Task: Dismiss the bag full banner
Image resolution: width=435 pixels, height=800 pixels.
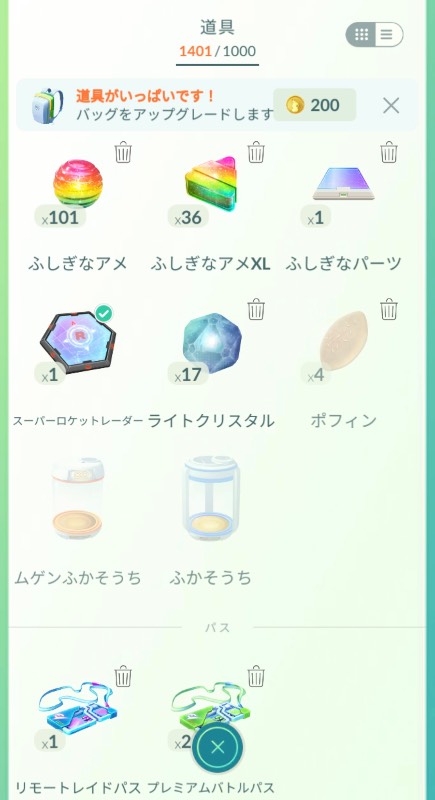Action: [391, 106]
